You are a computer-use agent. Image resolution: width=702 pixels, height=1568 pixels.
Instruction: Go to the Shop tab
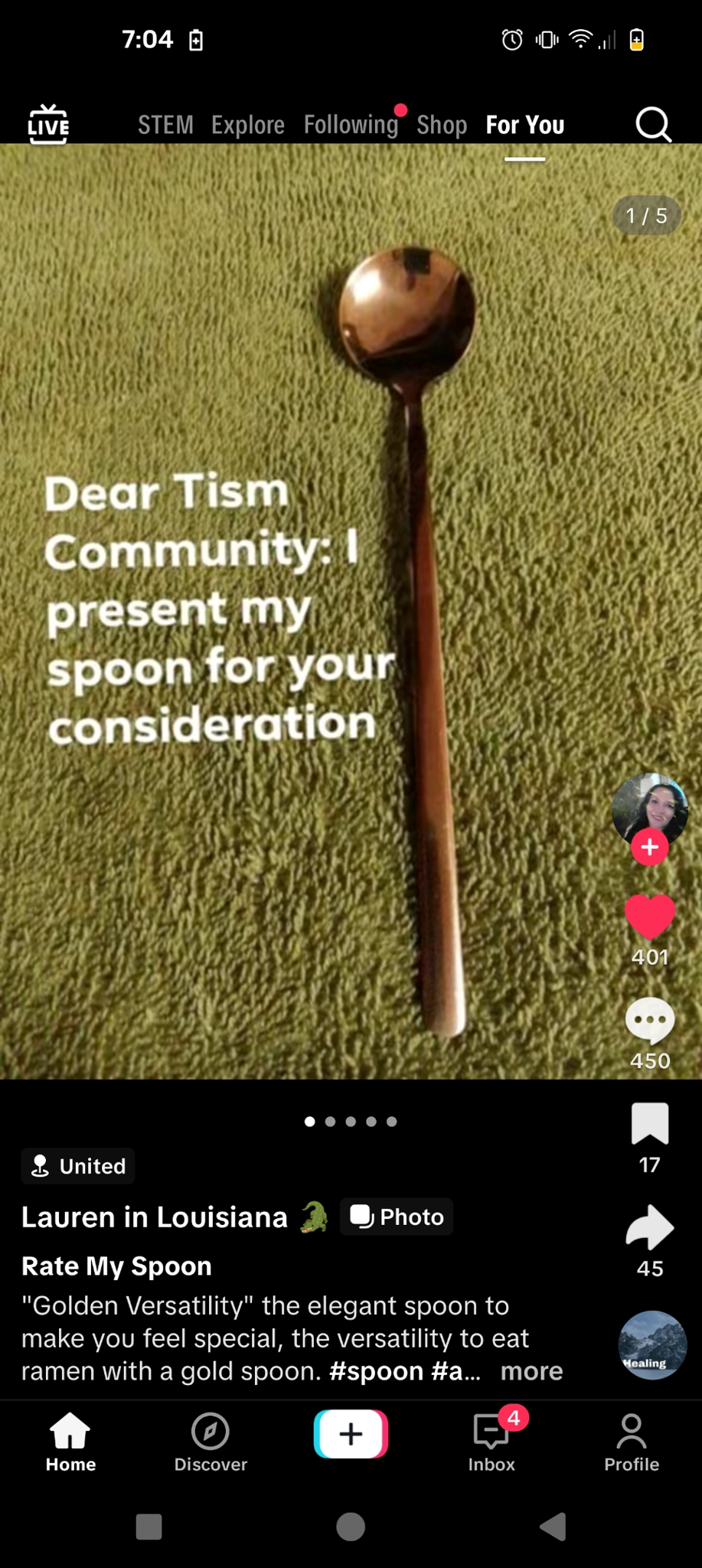click(442, 125)
